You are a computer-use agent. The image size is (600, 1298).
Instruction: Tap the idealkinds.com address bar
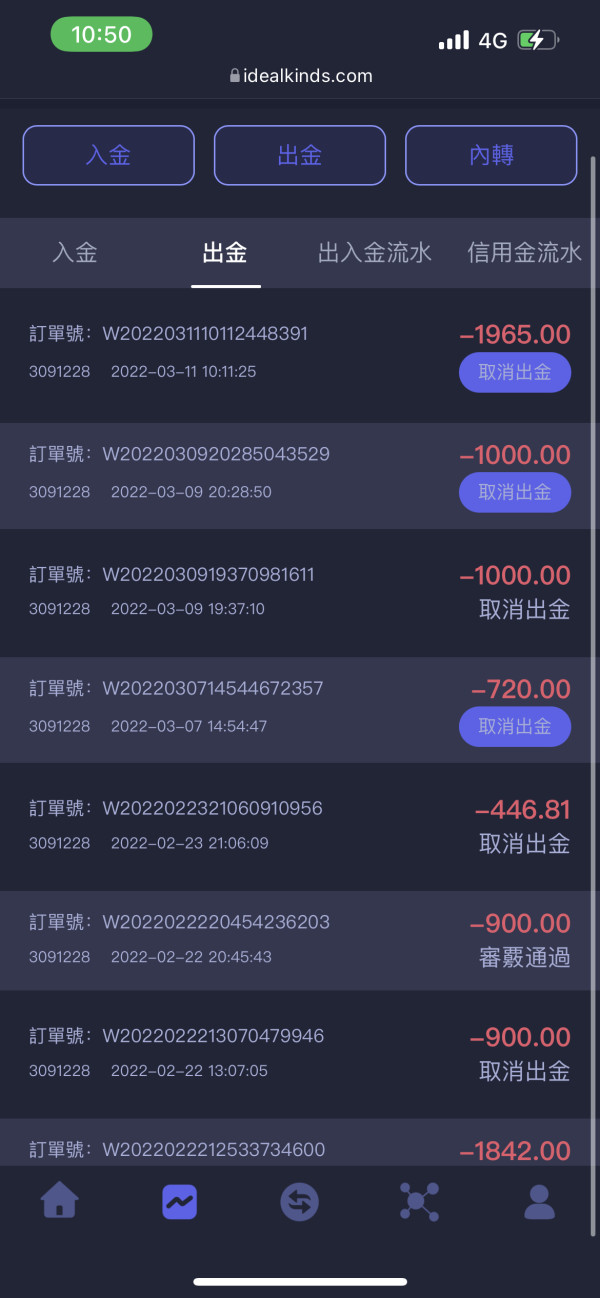click(300, 75)
